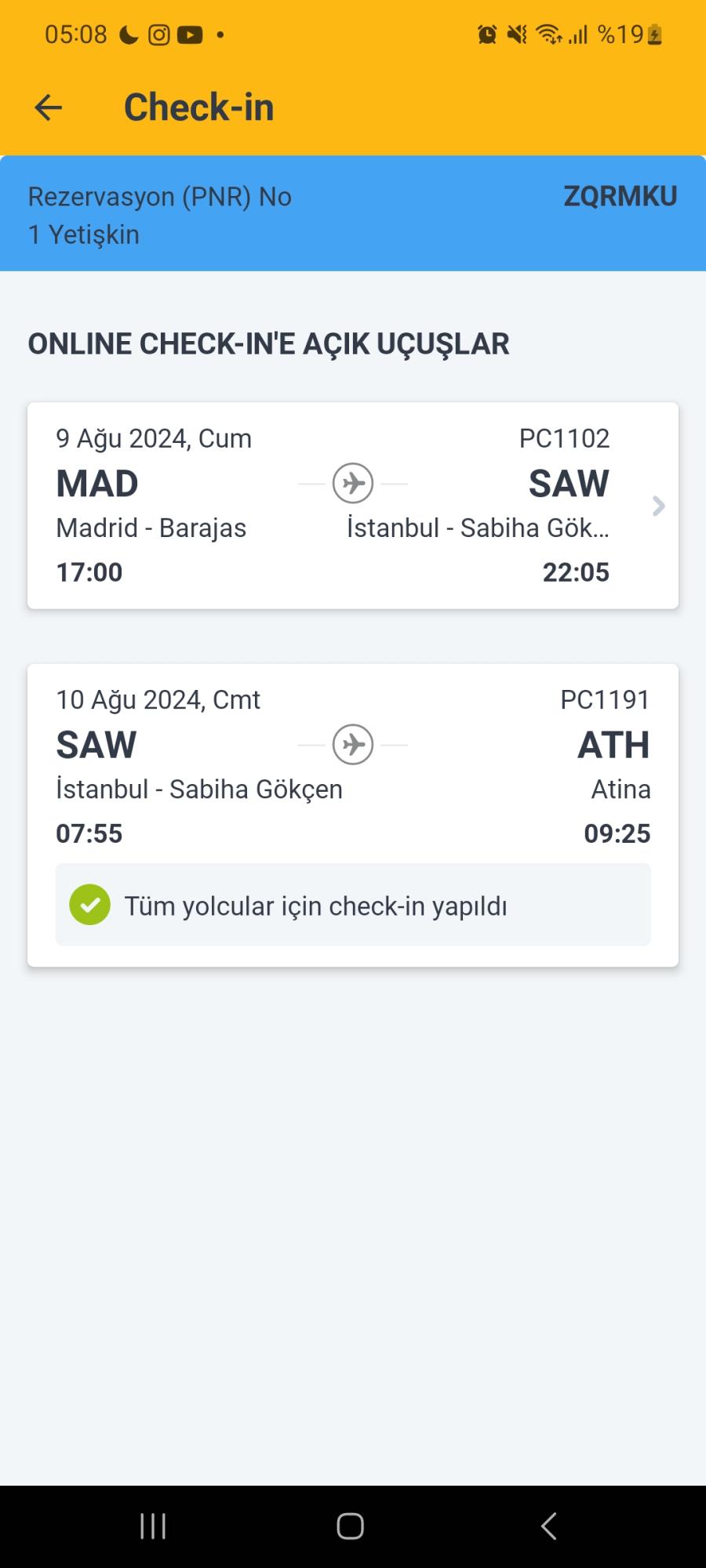The image size is (706, 1568).
Task: Tap the airplane icon between MAD and SAW
Action: click(x=351, y=484)
